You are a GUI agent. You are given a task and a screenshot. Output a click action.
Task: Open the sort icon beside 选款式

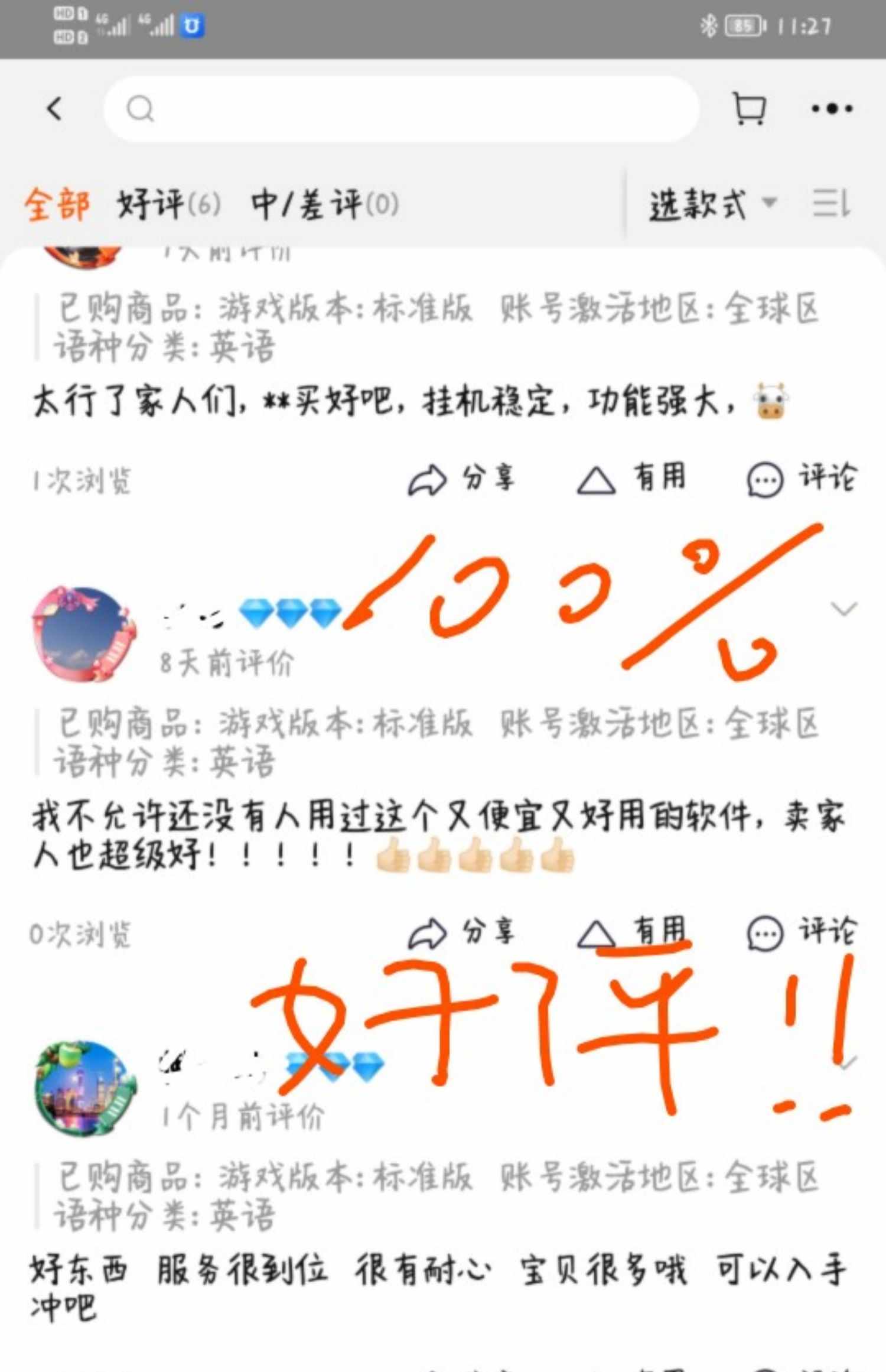[831, 204]
